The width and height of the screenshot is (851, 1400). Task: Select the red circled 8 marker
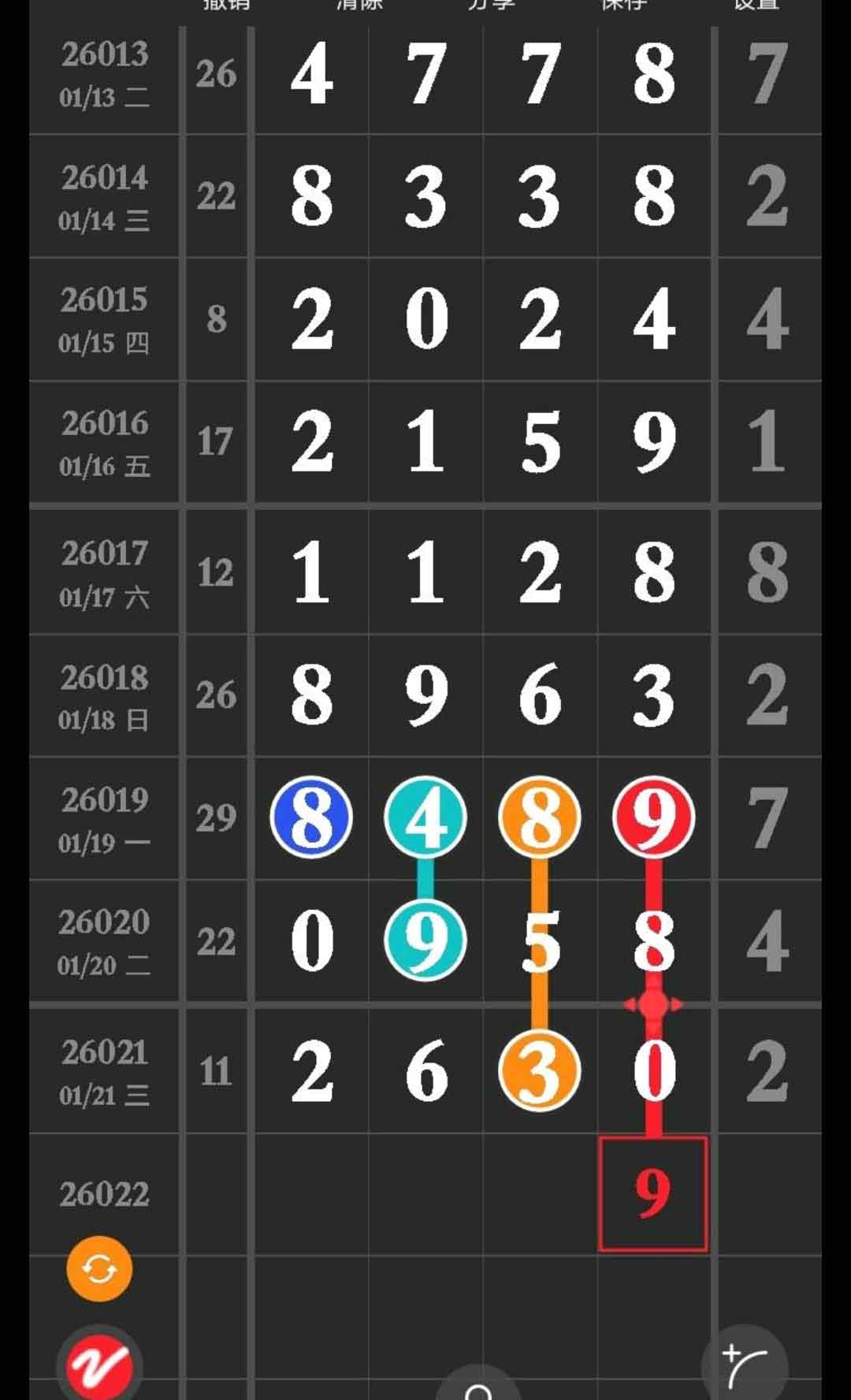pos(652,938)
